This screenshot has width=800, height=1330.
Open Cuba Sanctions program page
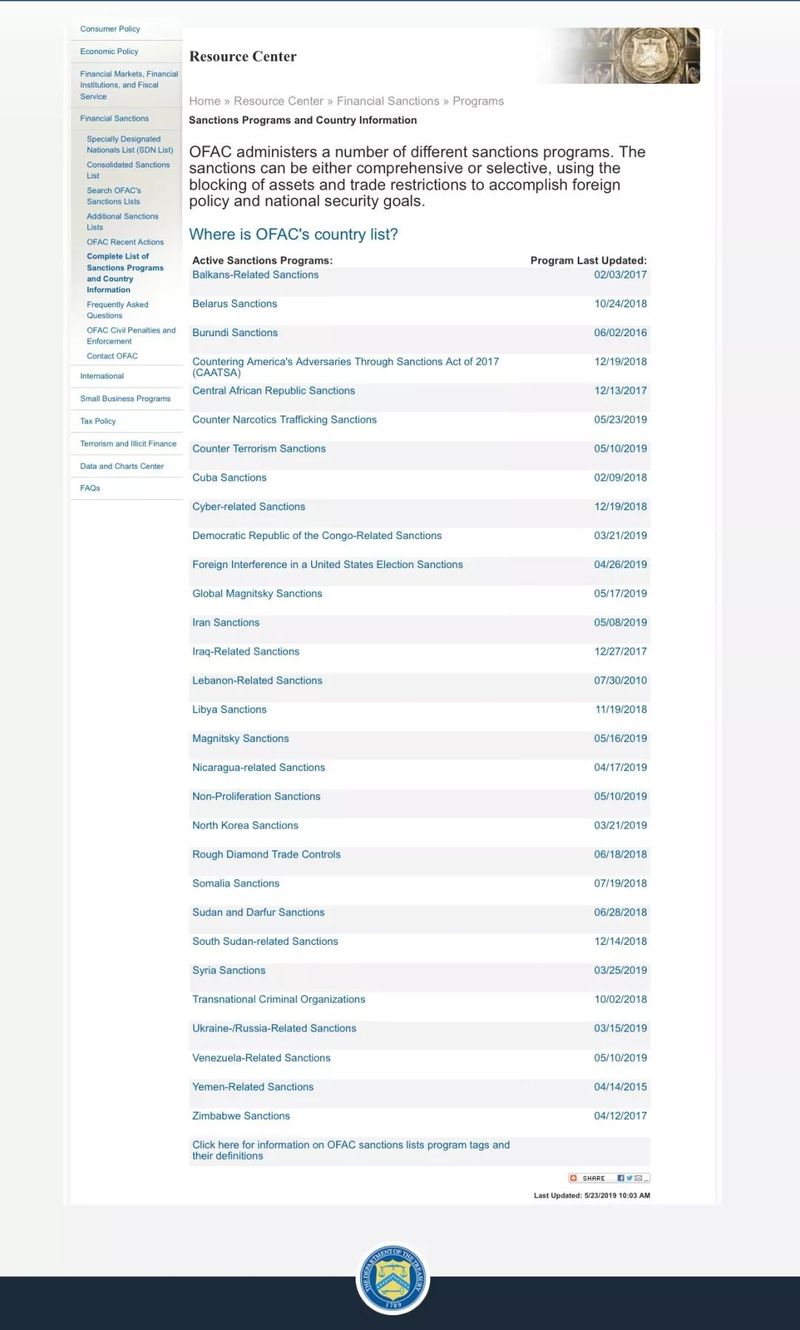[x=230, y=478]
